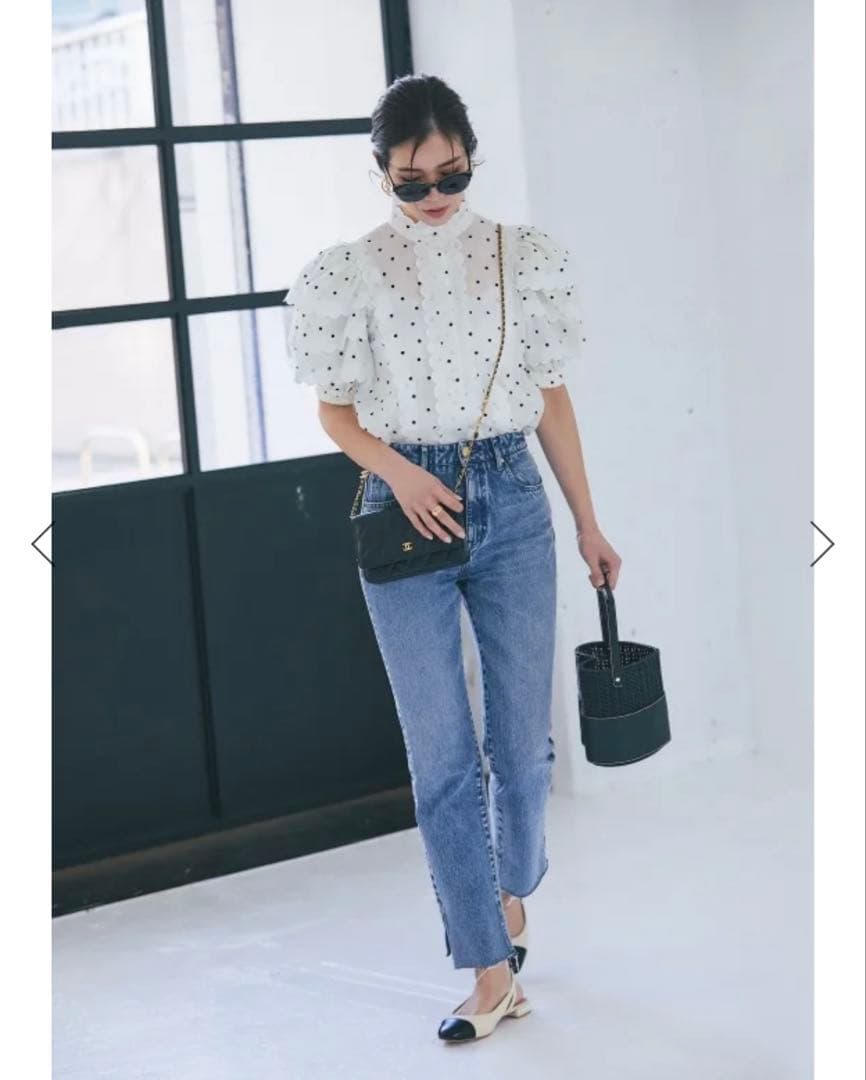This screenshot has height=1080, width=866.
Task: Show the next photo
Action: point(821,544)
